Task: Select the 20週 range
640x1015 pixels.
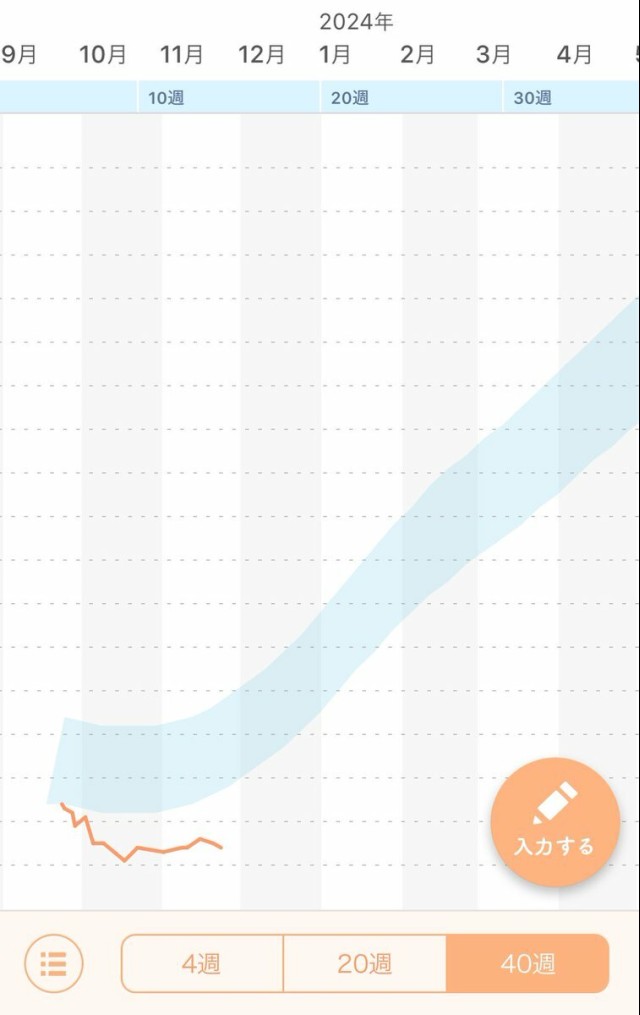Action: click(365, 964)
